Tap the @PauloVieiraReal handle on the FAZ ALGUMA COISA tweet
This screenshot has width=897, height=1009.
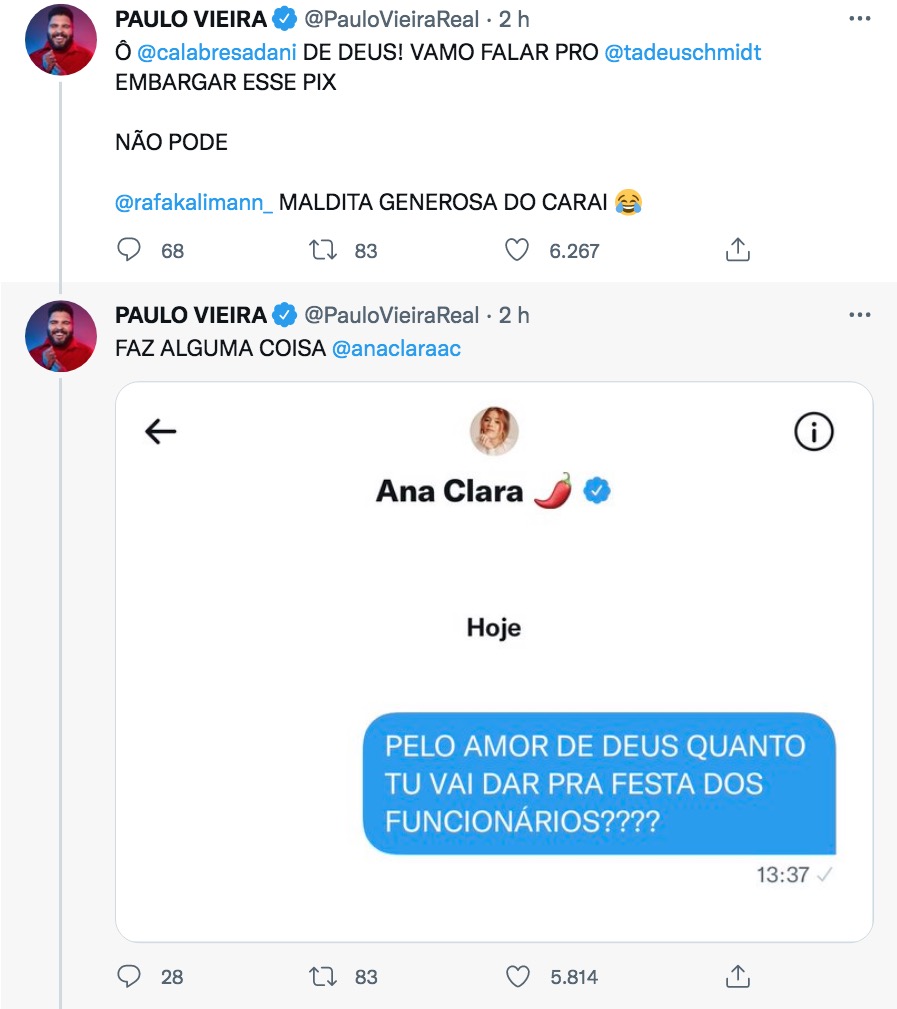click(x=391, y=315)
